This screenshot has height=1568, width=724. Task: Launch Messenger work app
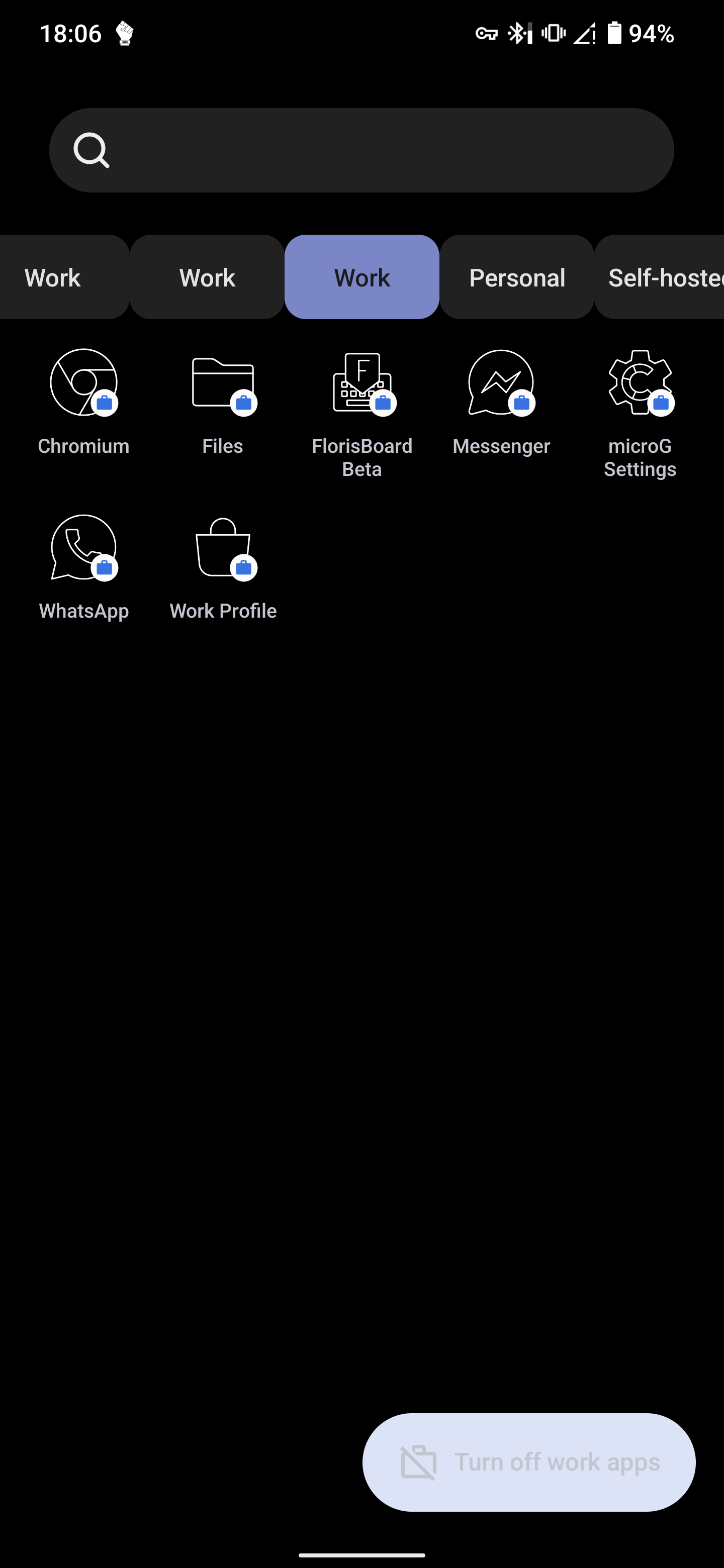pyautogui.click(x=501, y=383)
